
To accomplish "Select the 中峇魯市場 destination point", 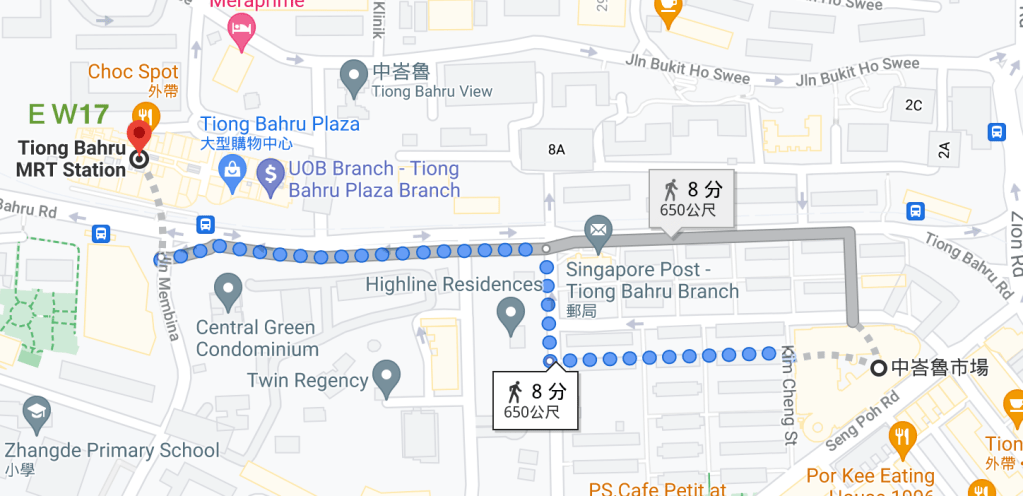I will (878, 368).
